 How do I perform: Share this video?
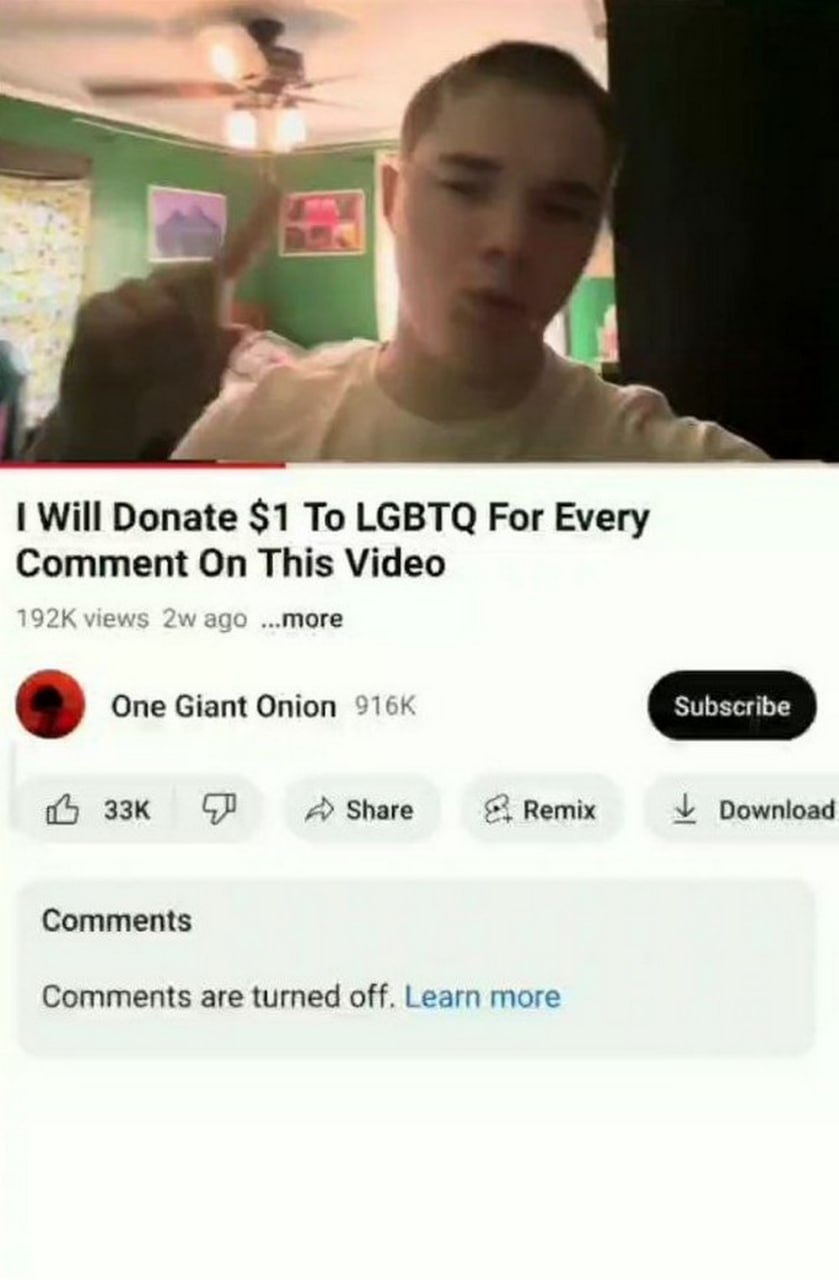coord(361,810)
